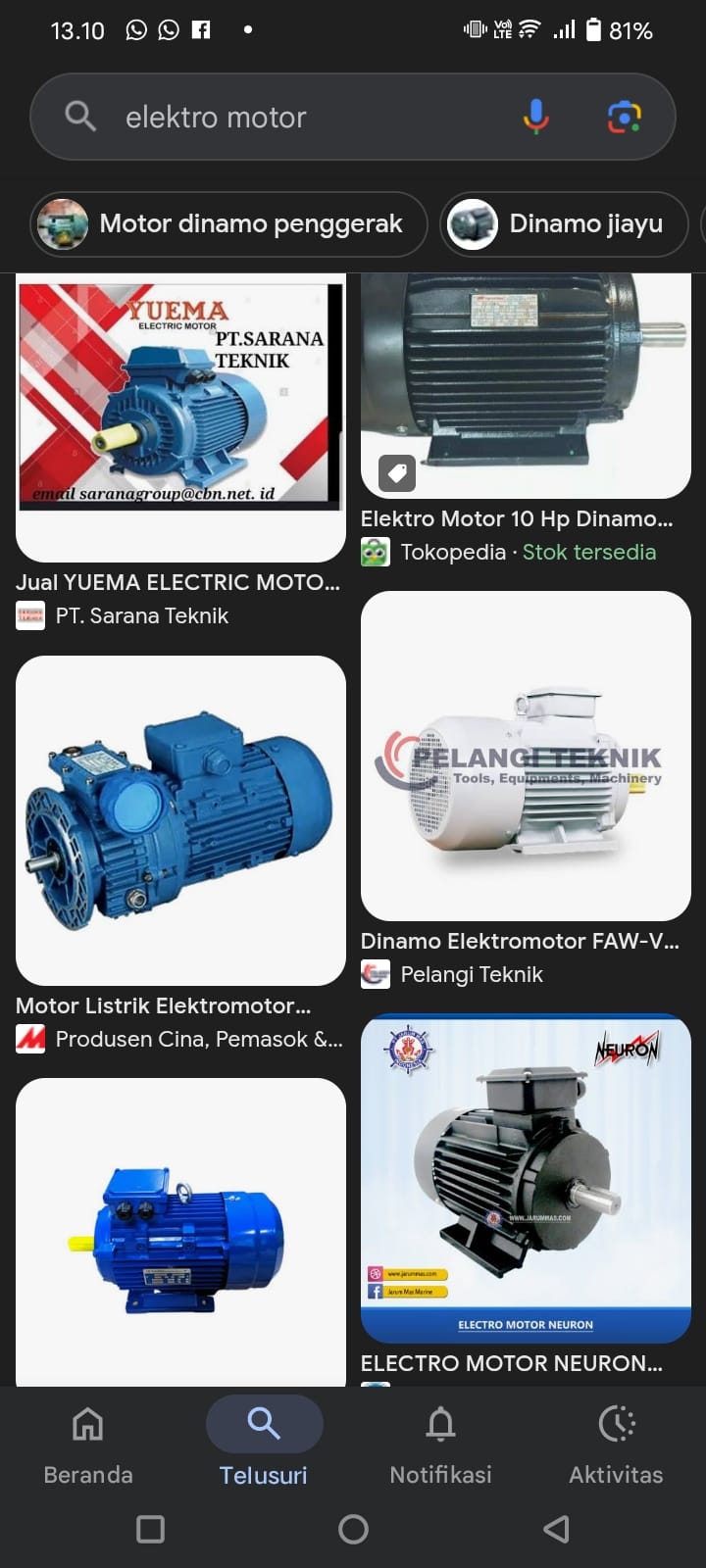Start voice search with the microphone
This screenshot has height=1568, width=706.
(535, 118)
